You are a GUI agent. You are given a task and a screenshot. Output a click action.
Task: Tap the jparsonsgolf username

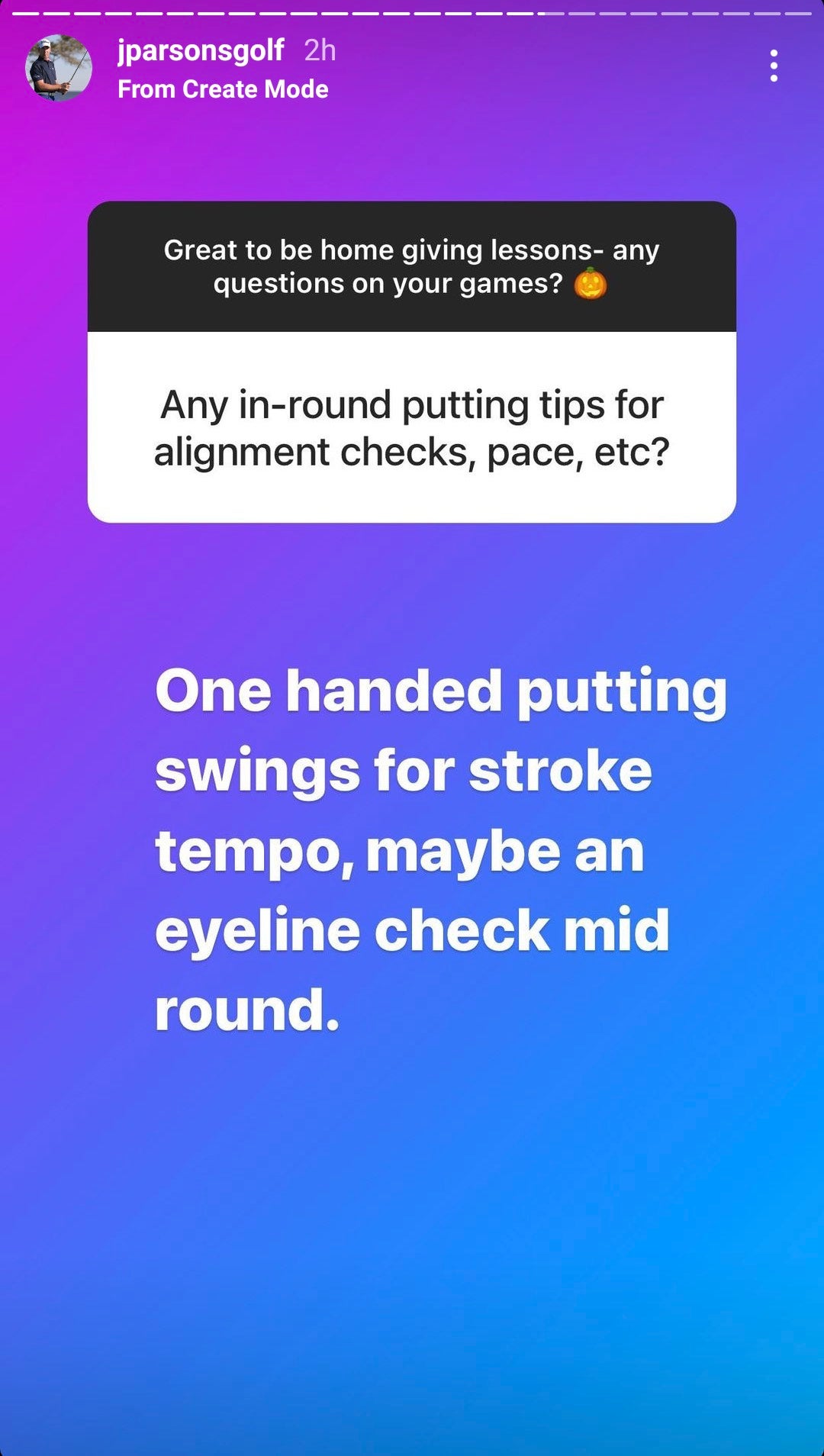201,50
